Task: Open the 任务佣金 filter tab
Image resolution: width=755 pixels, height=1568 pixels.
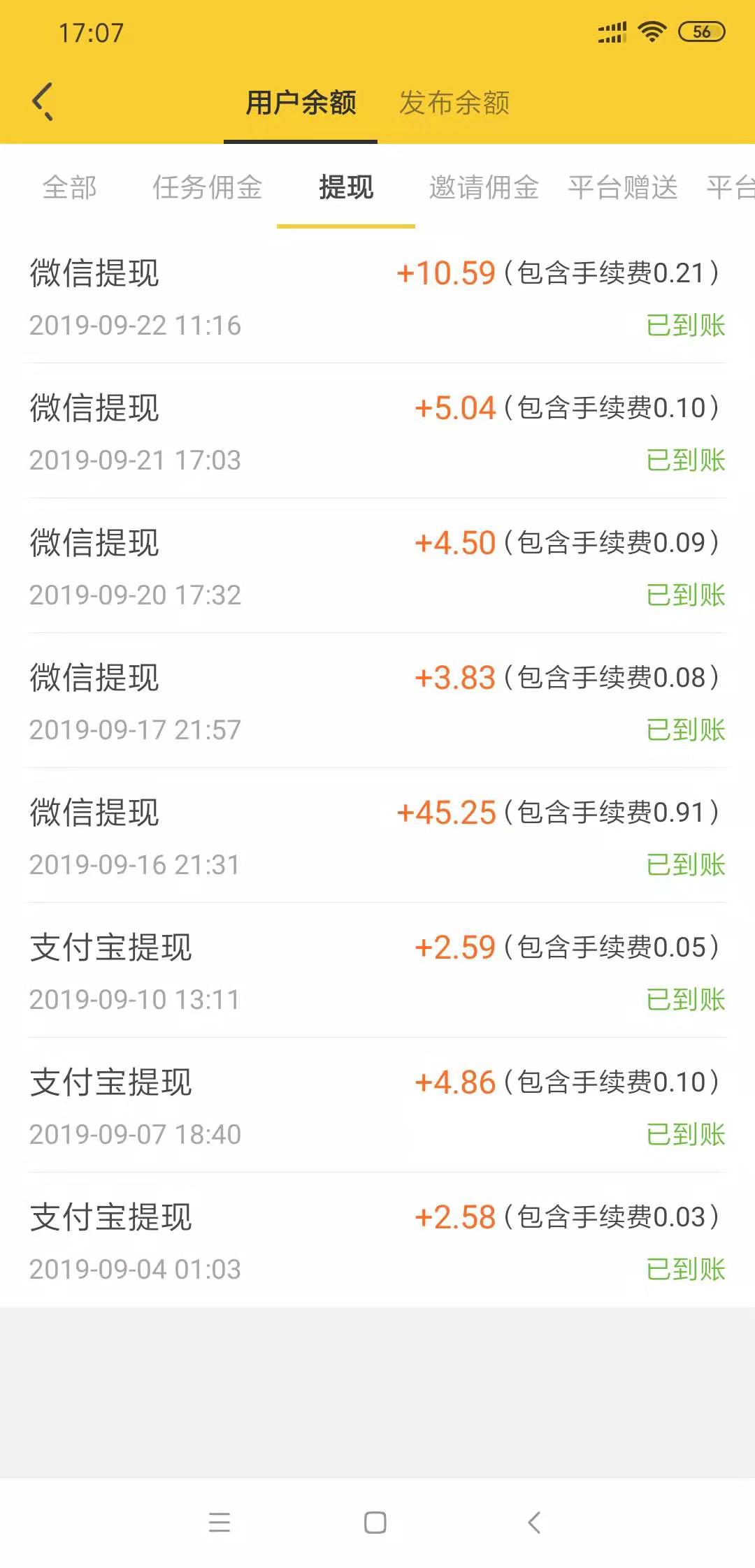Action: coord(208,187)
